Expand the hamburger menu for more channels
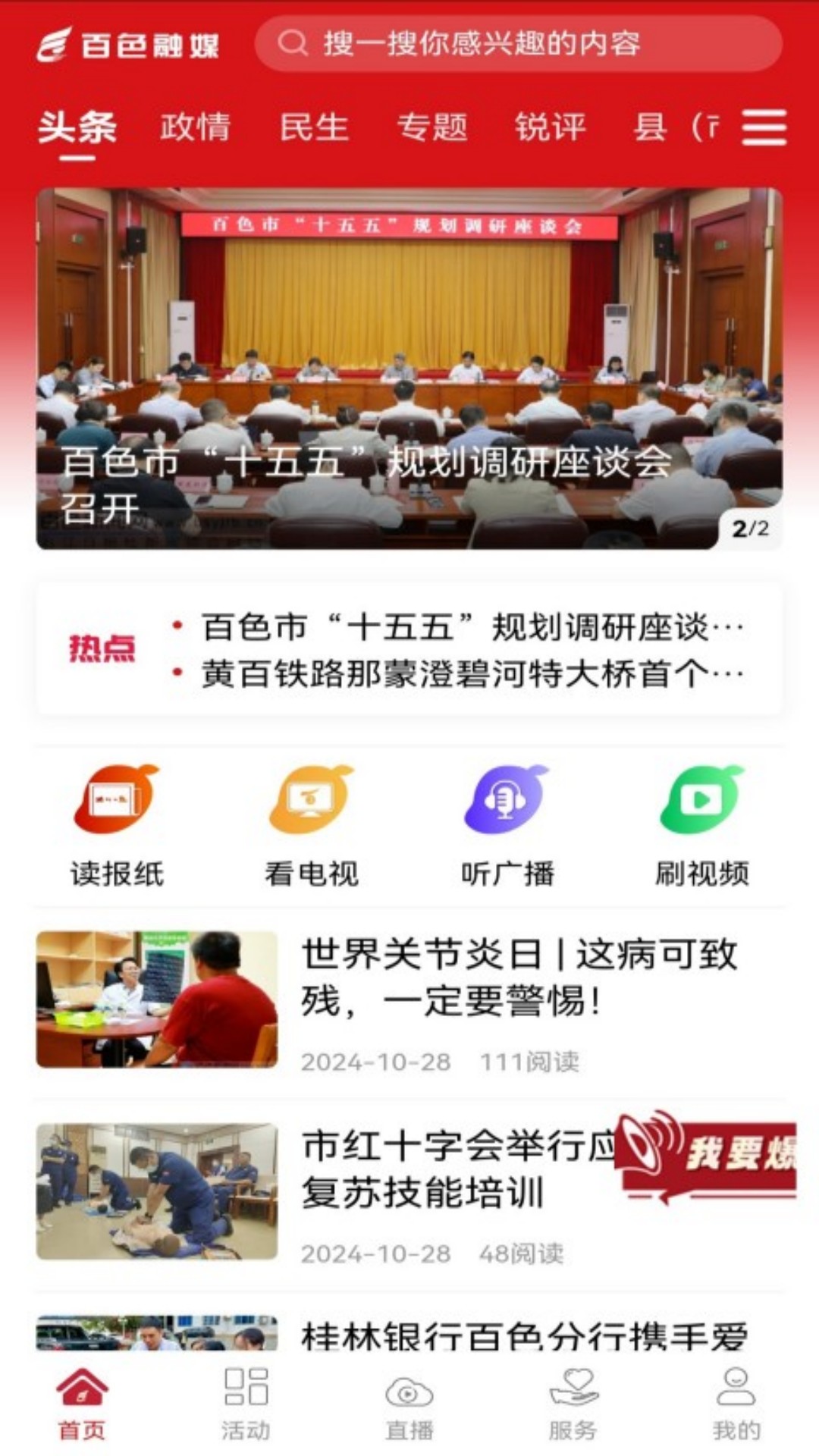Screen dimensions: 819x1456 pos(766,129)
